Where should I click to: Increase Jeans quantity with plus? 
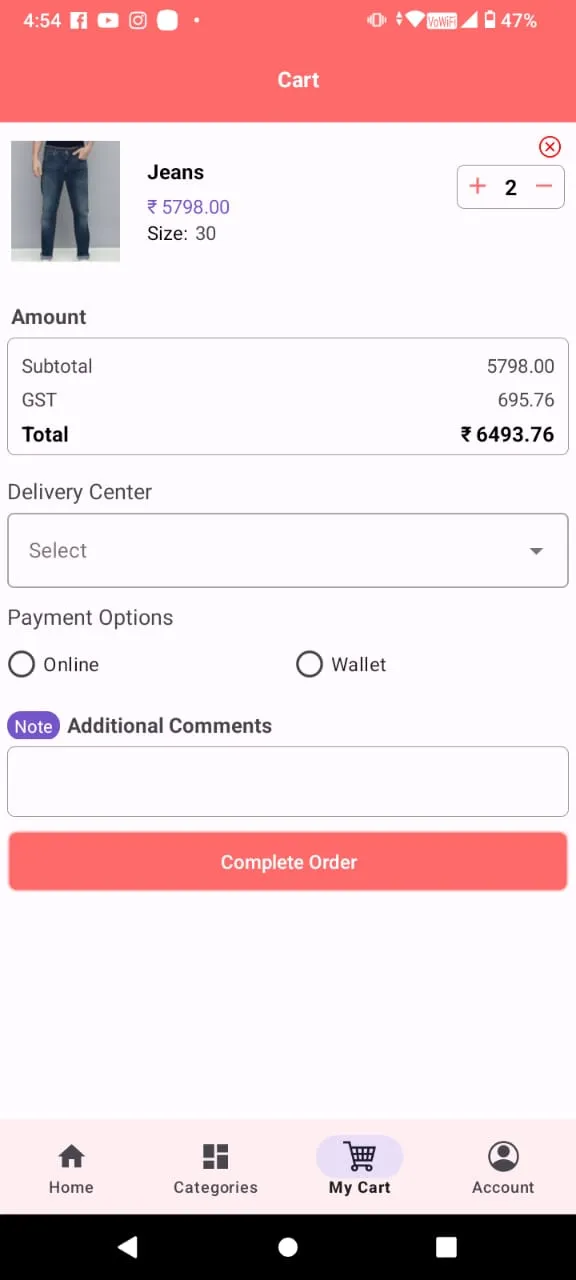tap(477, 187)
